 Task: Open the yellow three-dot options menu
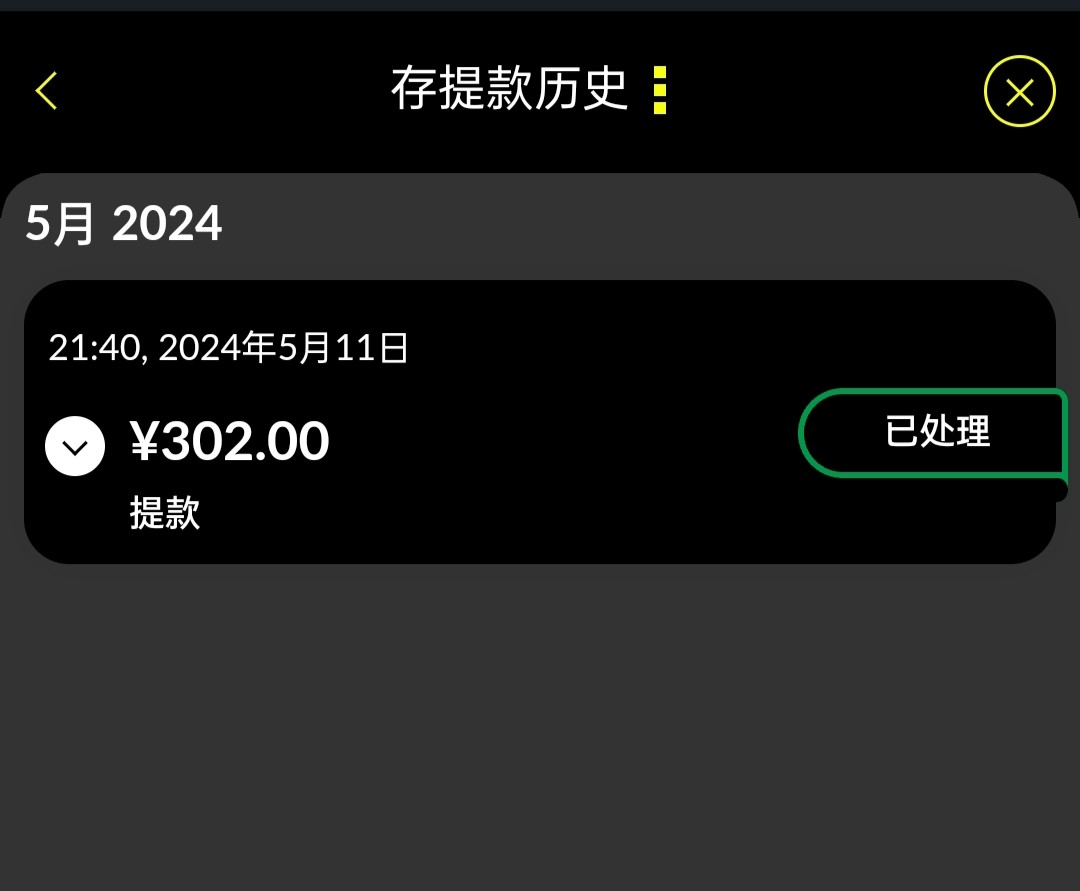659,90
